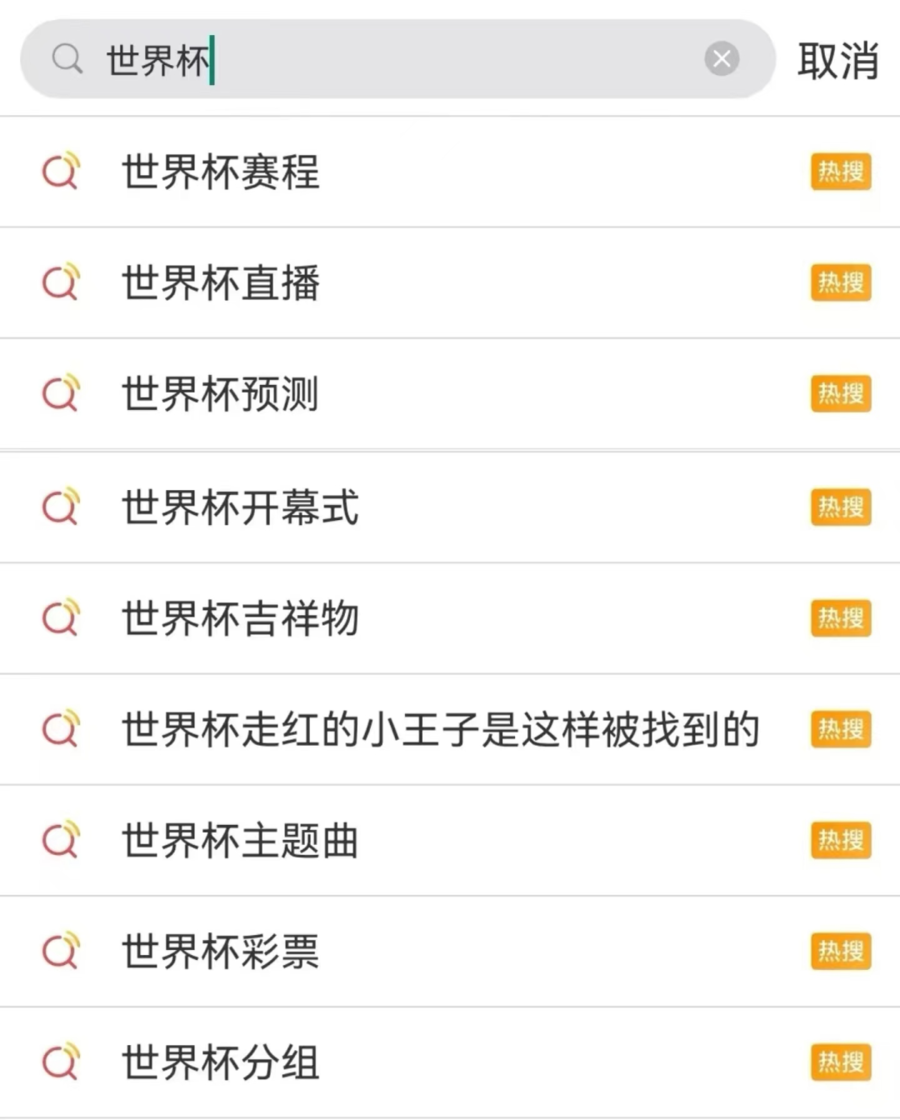Tap the search field containing 世界杯
The image size is (900, 1120).
point(400,60)
